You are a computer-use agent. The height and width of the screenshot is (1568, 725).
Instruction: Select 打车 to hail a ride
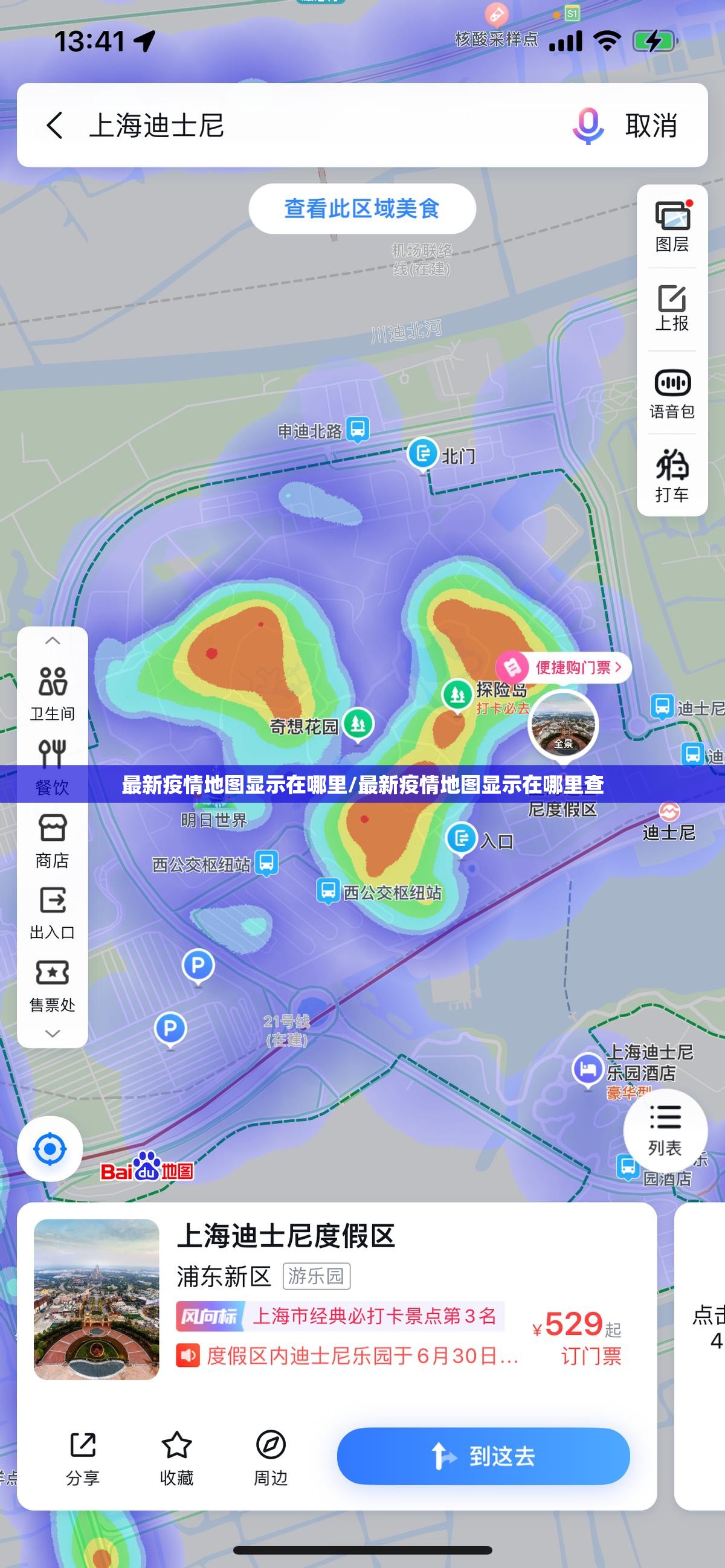coord(671,475)
